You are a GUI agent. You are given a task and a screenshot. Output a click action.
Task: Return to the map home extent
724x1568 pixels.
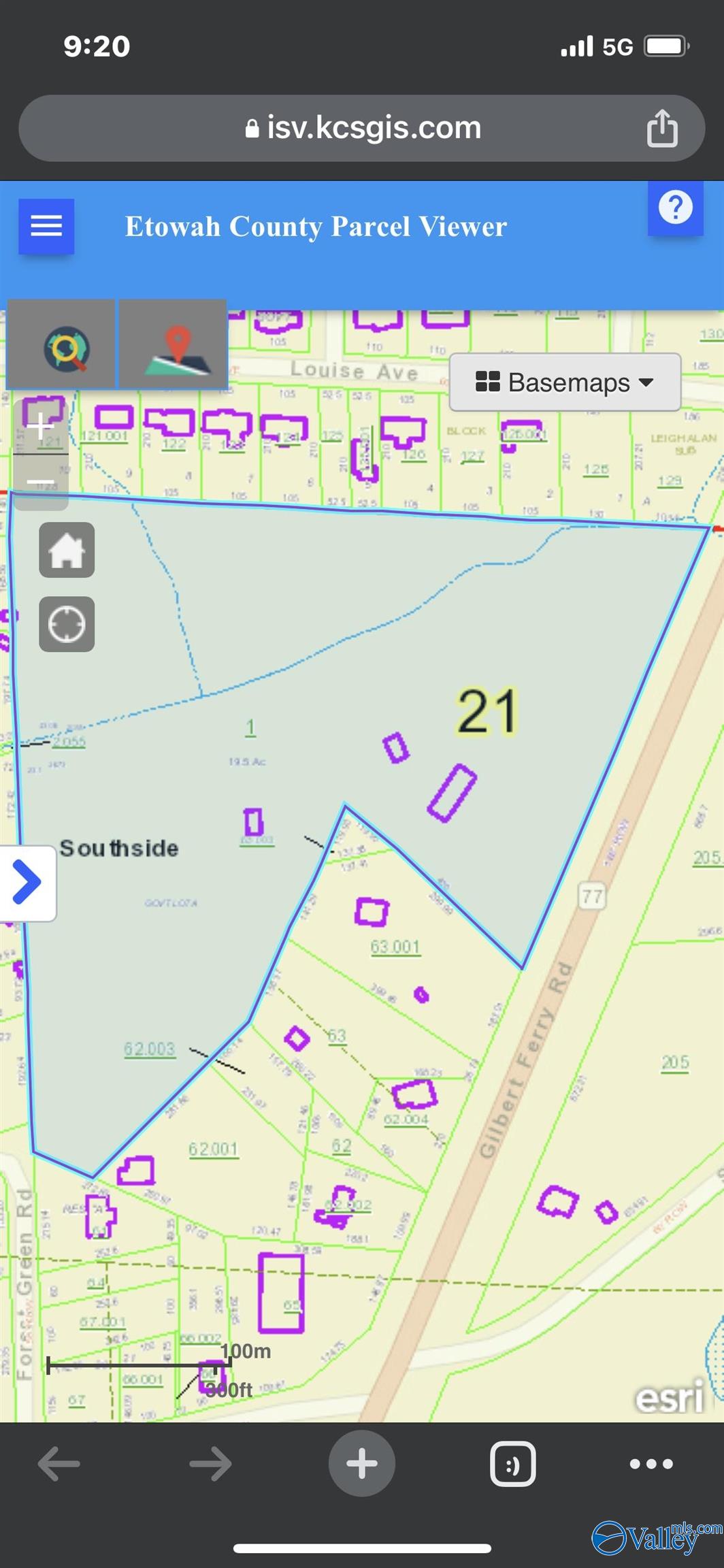[x=67, y=550]
